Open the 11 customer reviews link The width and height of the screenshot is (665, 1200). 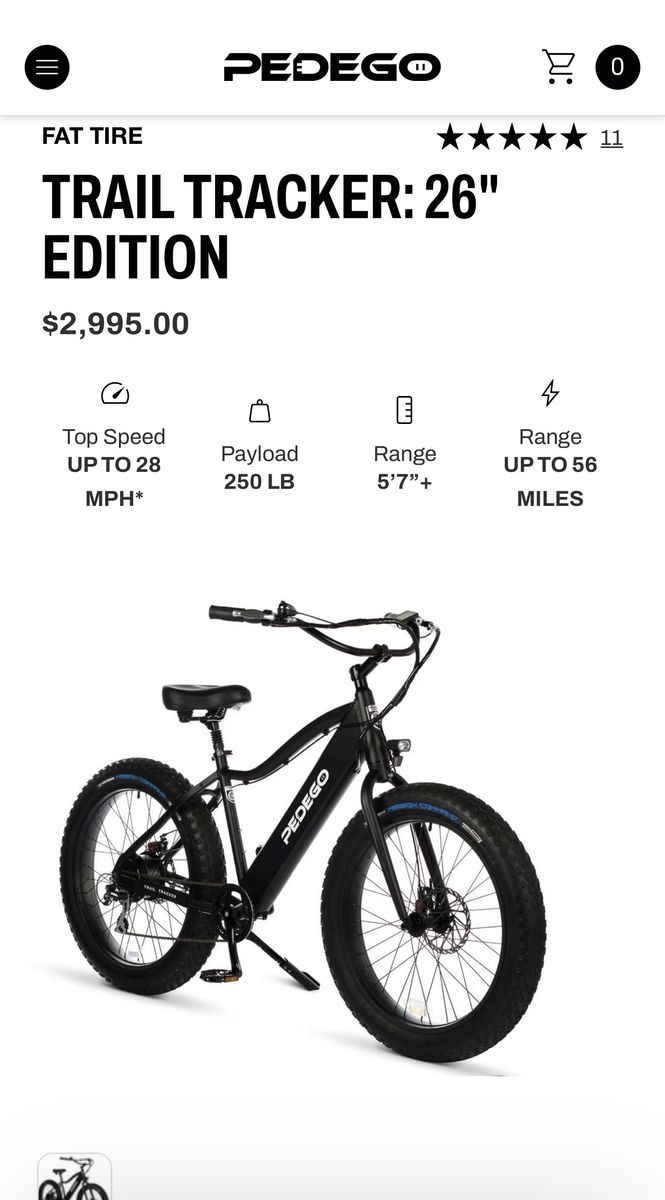point(611,138)
